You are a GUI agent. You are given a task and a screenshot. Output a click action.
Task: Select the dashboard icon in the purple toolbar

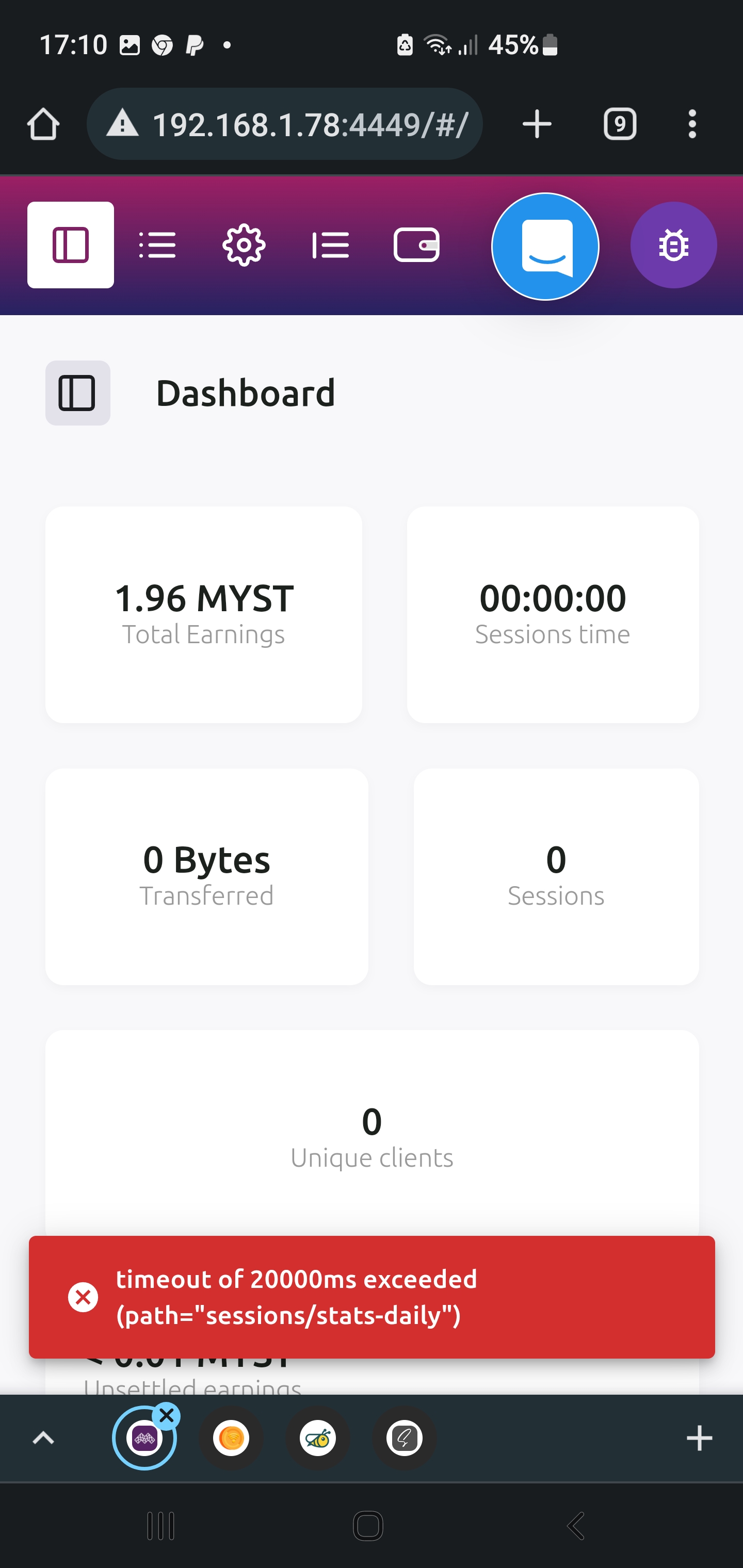click(71, 244)
